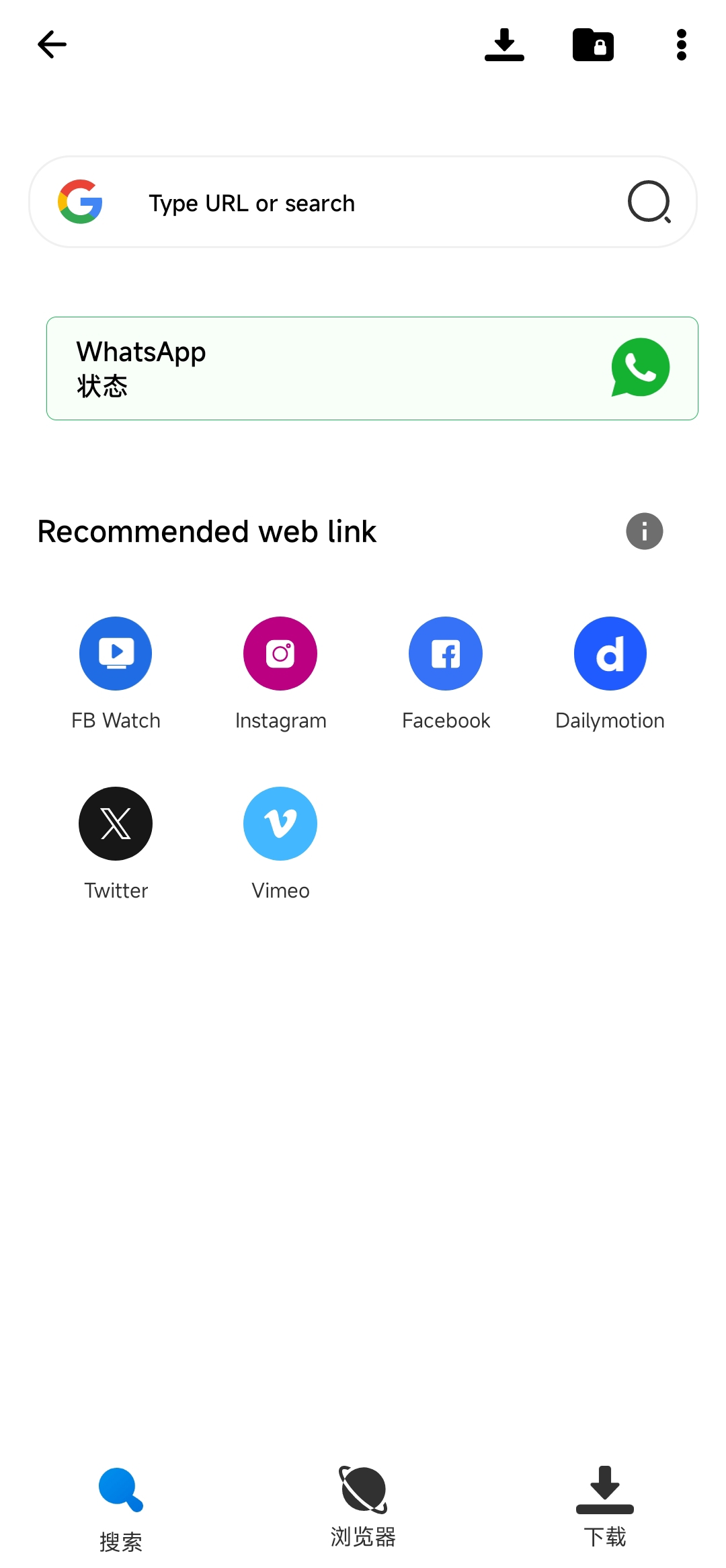Open the Vimeo link
This screenshot has width=726, height=1568.
pyautogui.click(x=280, y=824)
